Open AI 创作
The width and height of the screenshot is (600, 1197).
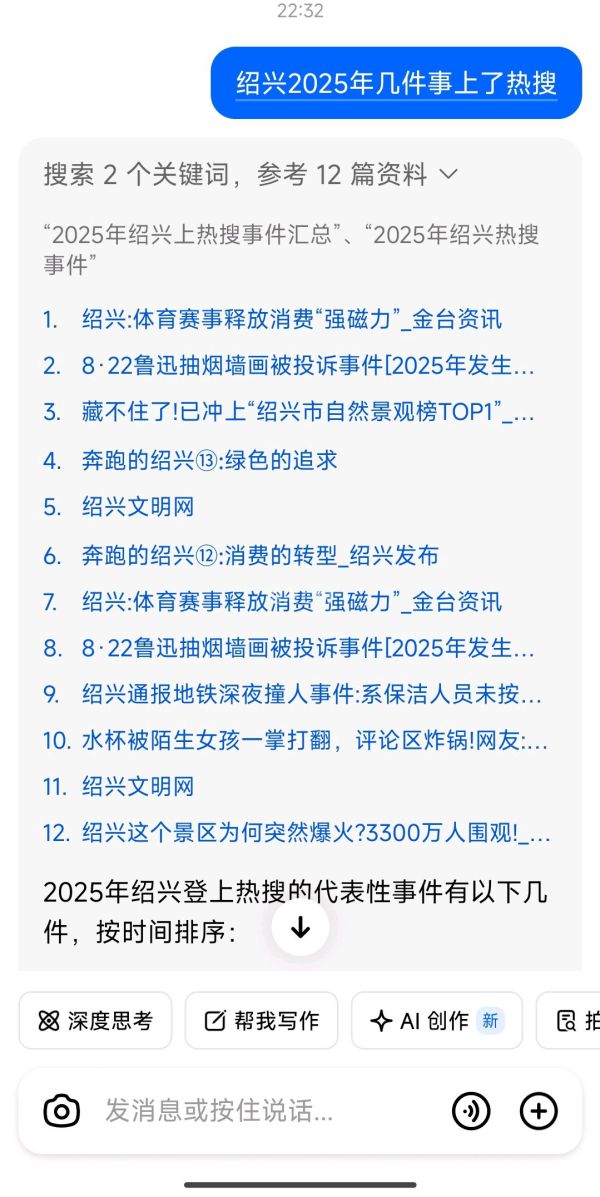[x=436, y=1020]
